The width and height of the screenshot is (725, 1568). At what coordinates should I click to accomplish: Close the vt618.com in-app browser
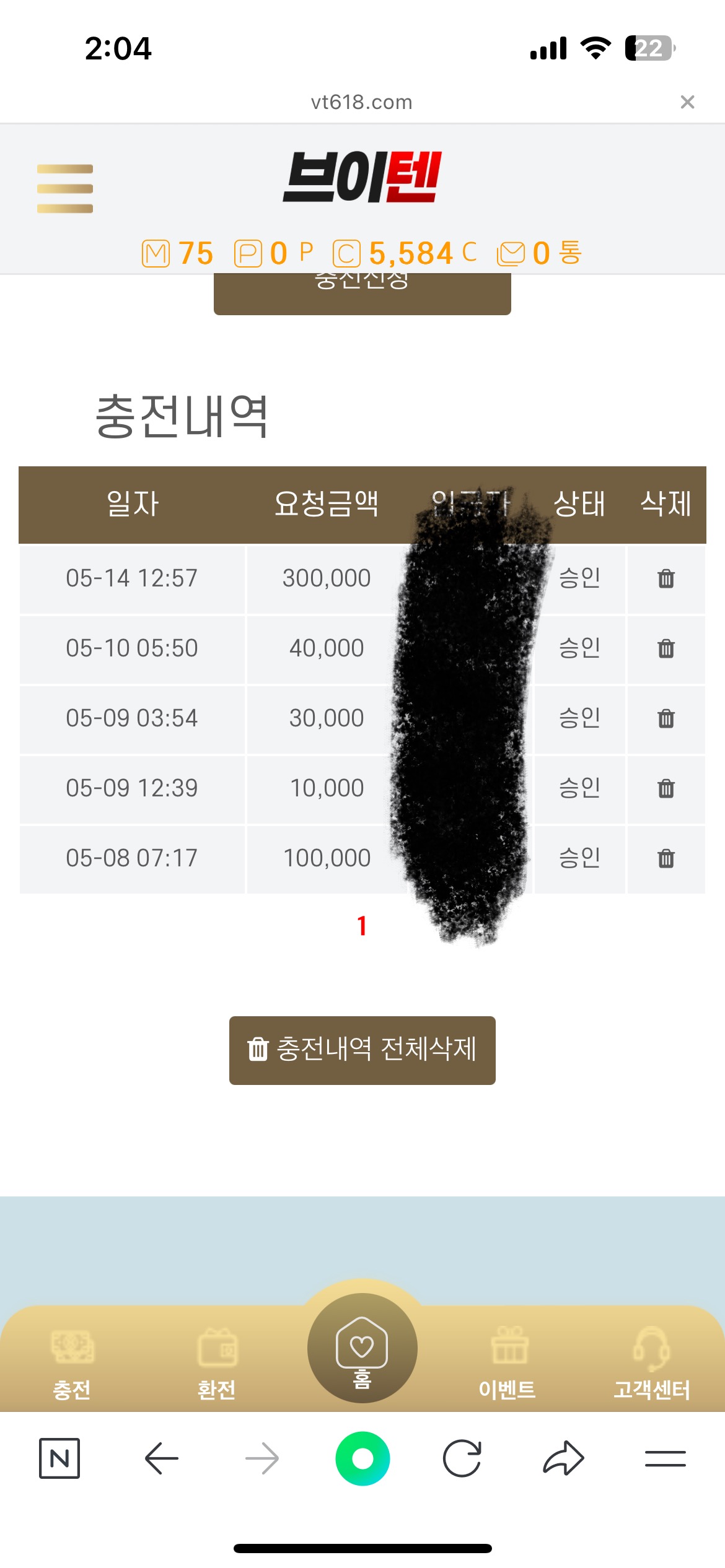click(687, 102)
